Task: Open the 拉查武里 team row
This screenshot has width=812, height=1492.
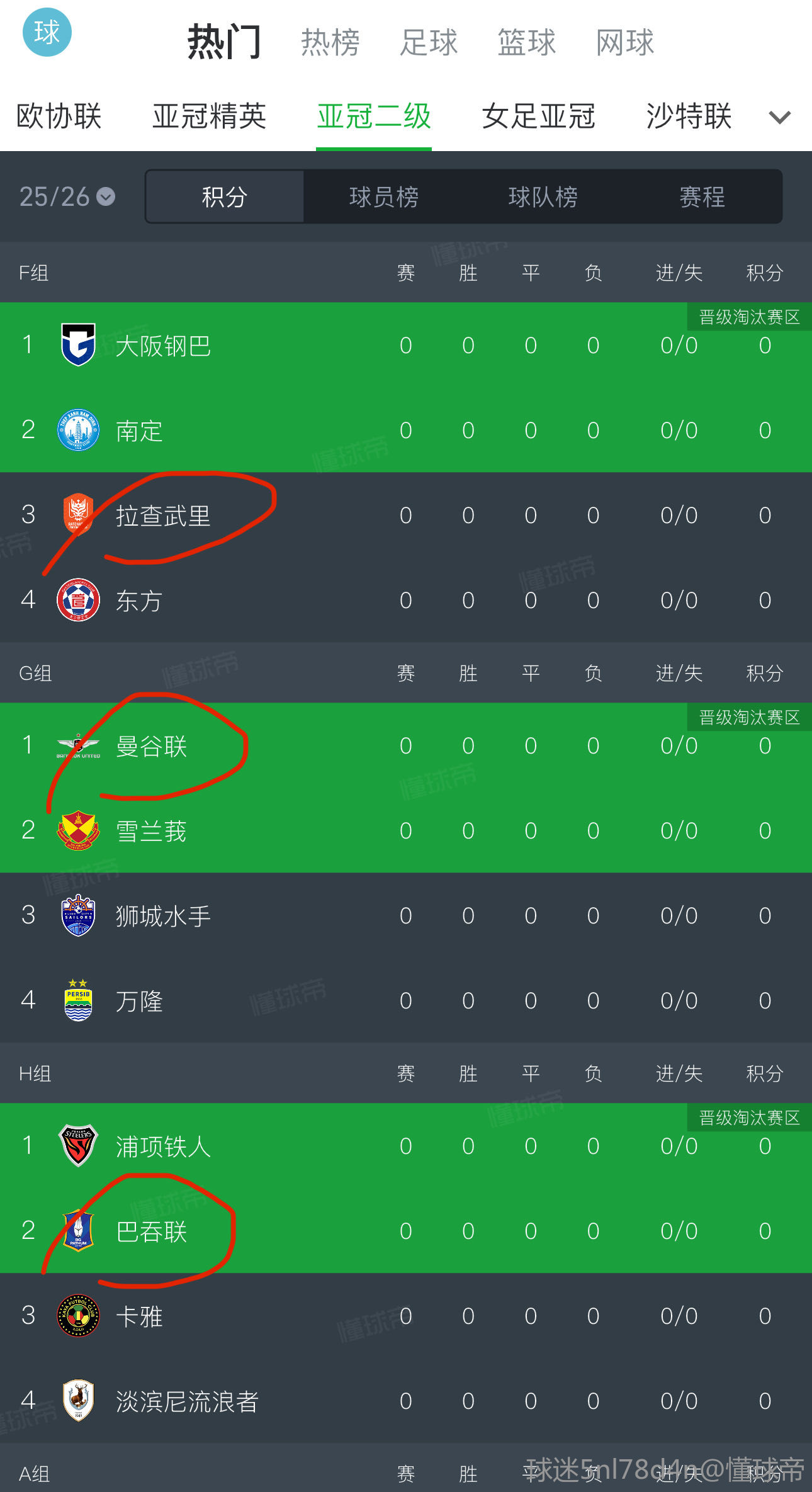Action: tap(163, 516)
